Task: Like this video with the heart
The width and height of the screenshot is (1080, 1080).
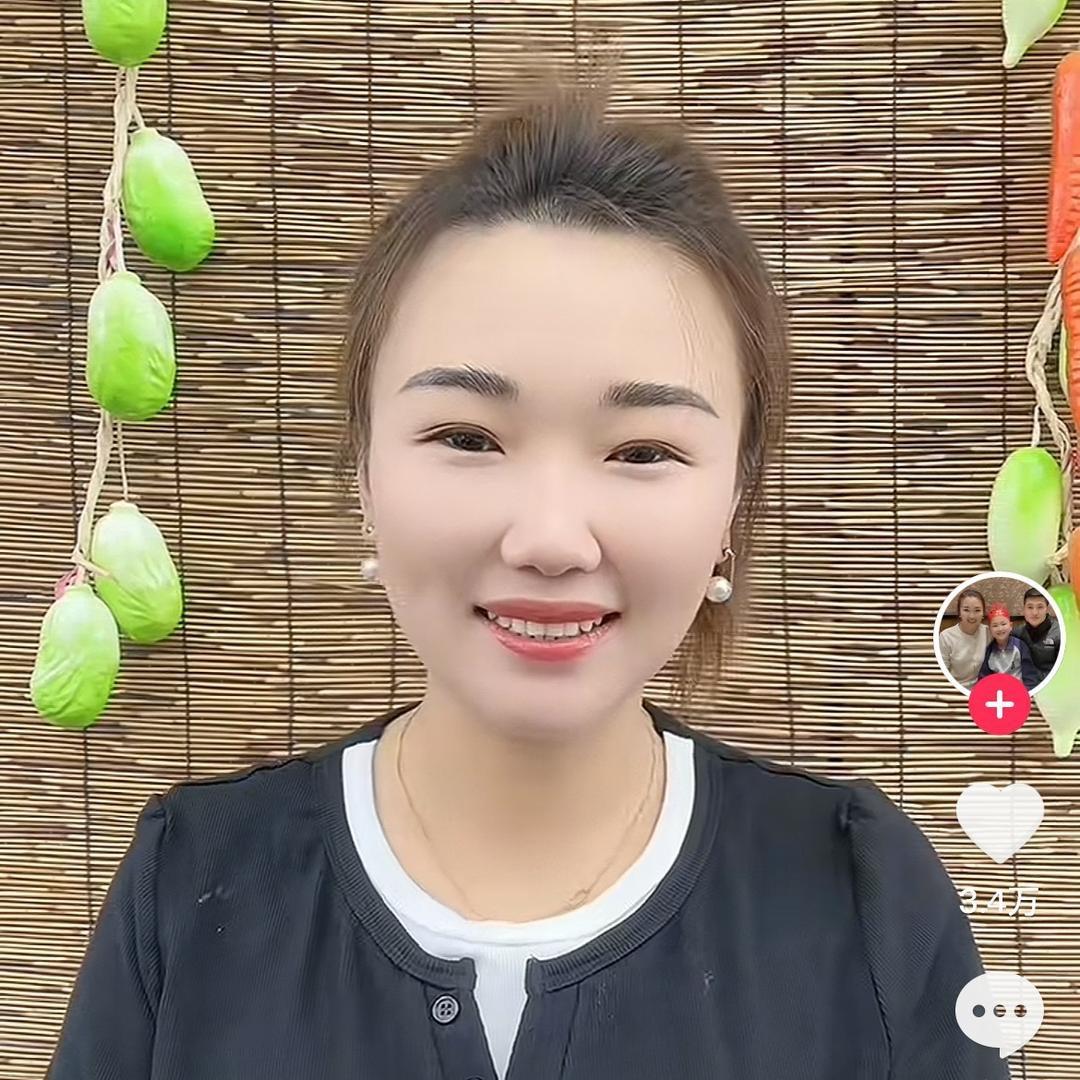Action: [x=999, y=820]
